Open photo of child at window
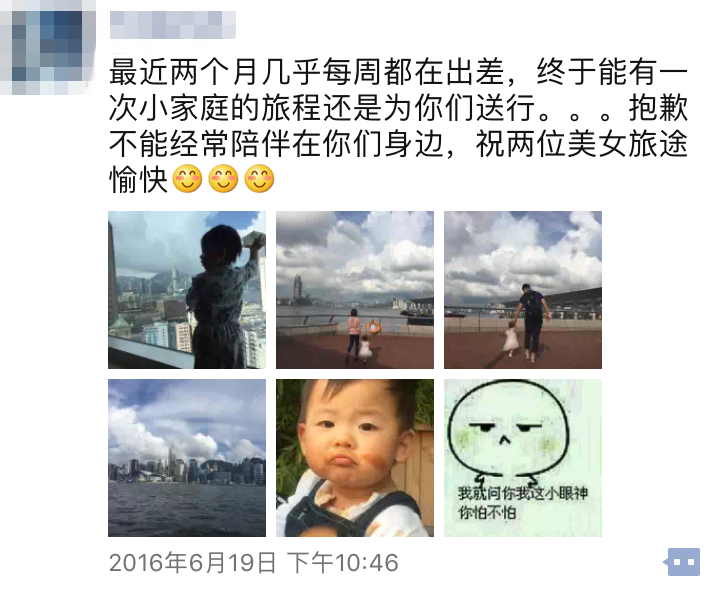Screen dimensions: 714x593 click(187, 289)
